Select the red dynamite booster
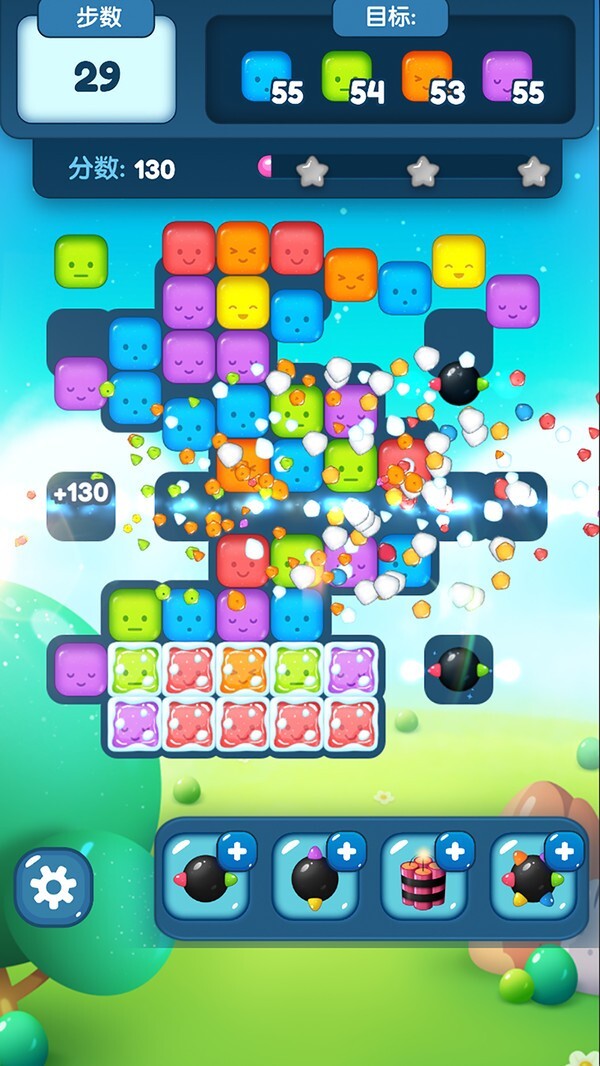Viewport: 600px width, 1066px height. pyautogui.click(x=424, y=879)
